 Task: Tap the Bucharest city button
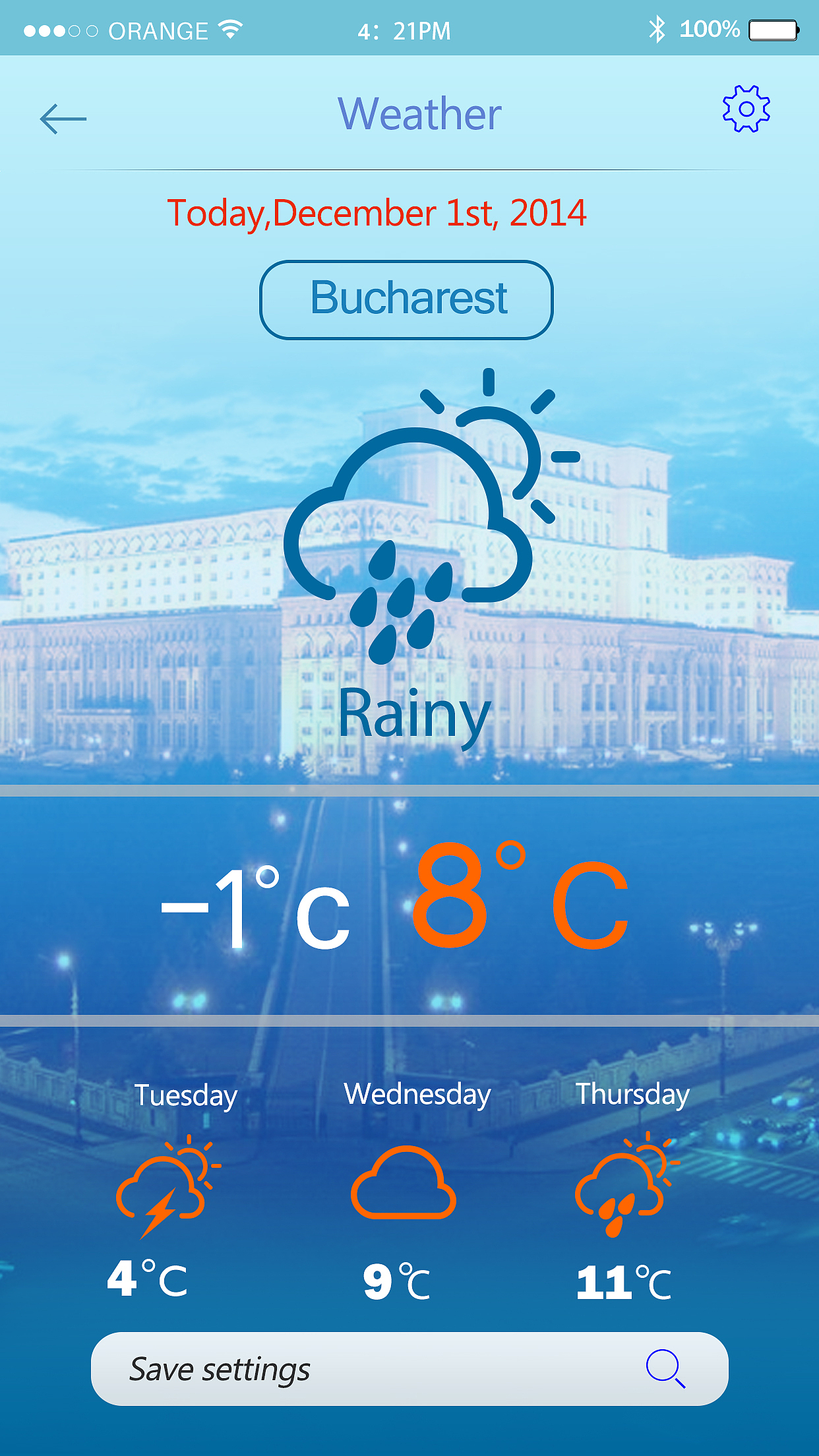click(x=407, y=300)
